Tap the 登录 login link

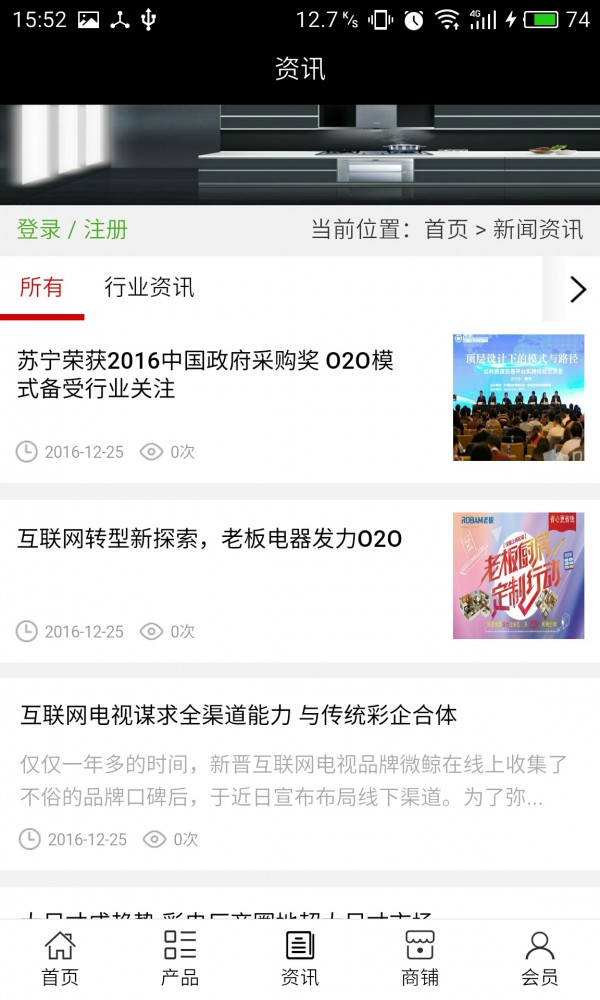click(39, 229)
